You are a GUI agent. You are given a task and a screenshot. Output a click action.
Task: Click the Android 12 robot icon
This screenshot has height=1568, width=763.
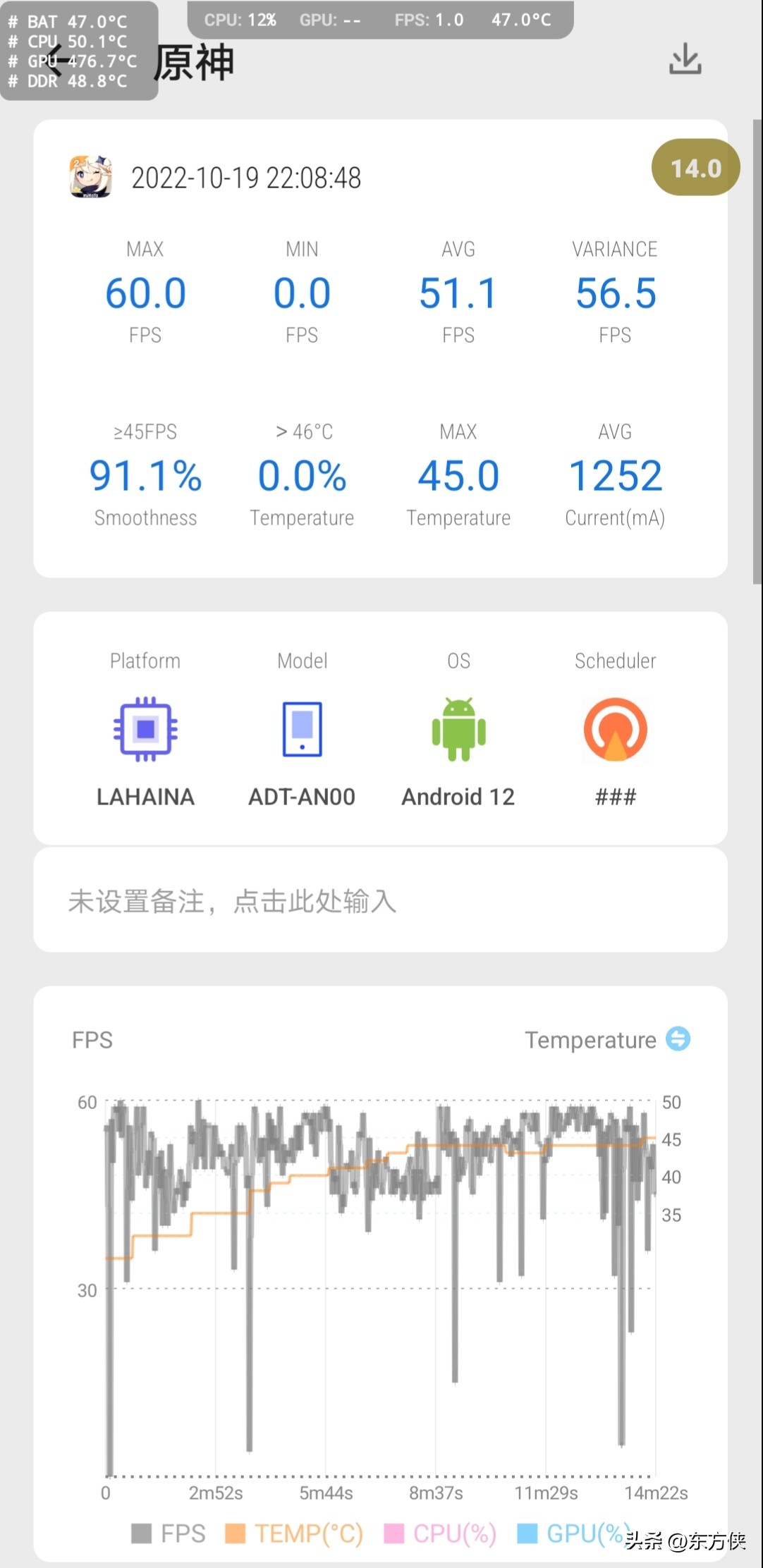point(458,730)
